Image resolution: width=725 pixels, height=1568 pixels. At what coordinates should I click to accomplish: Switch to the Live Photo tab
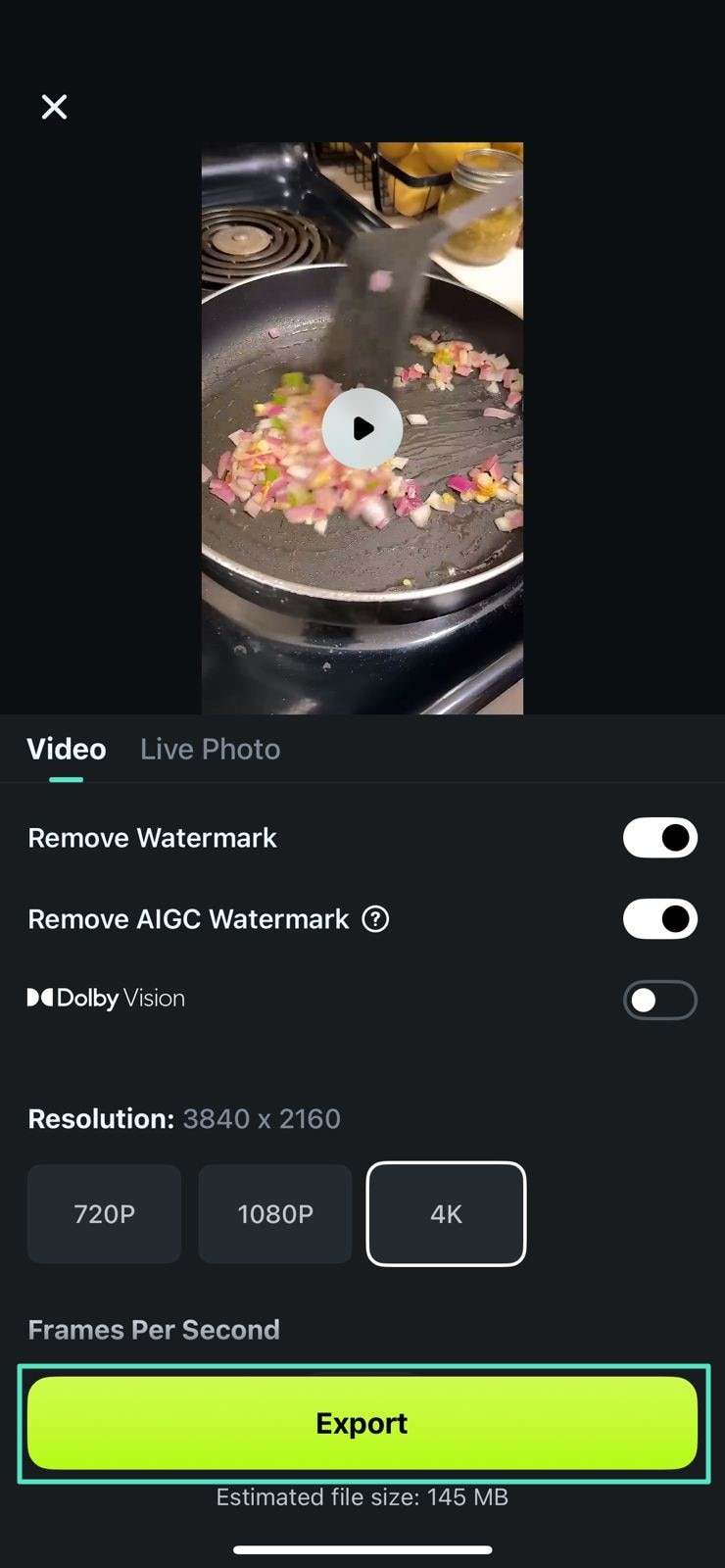(x=209, y=749)
